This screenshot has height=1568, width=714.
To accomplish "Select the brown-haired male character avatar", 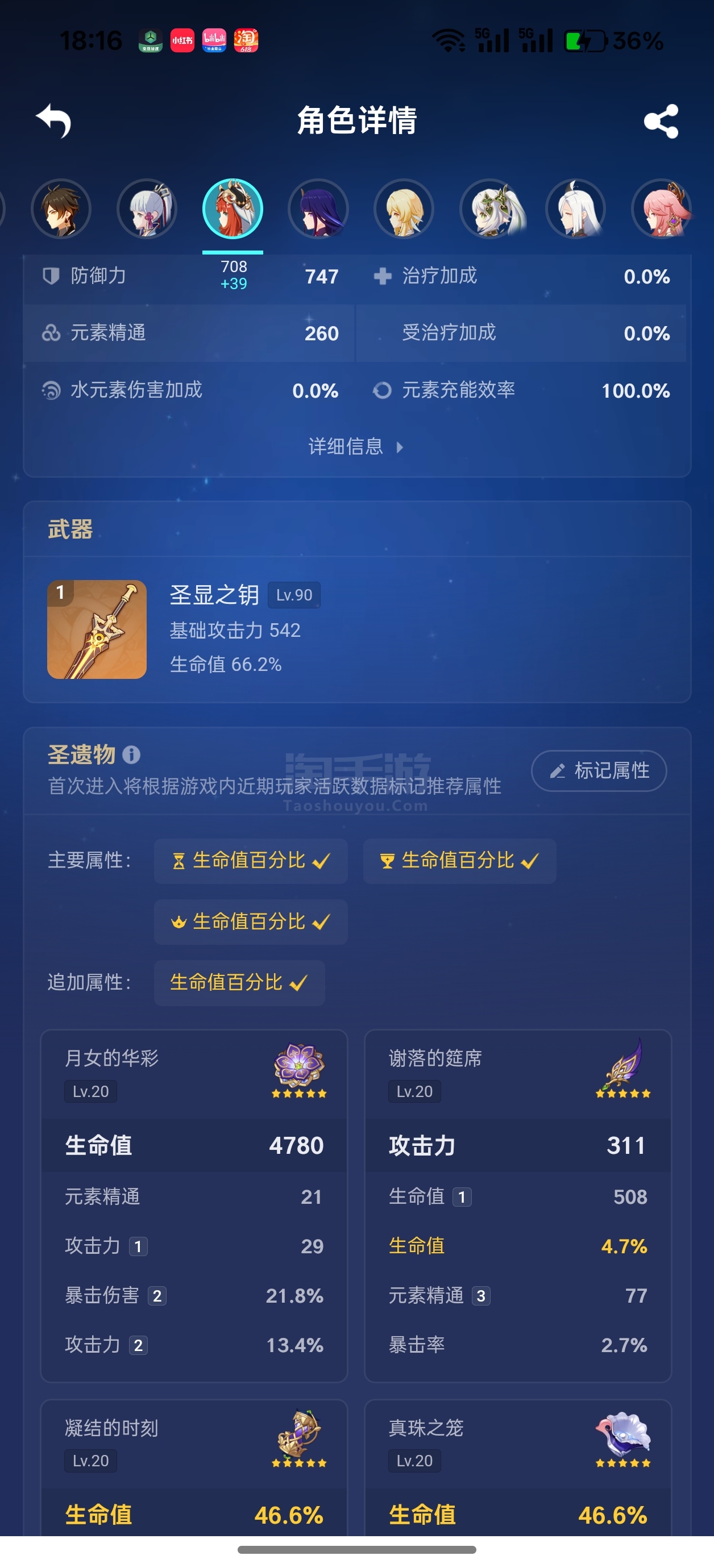I will pyautogui.click(x=61, y=209).
